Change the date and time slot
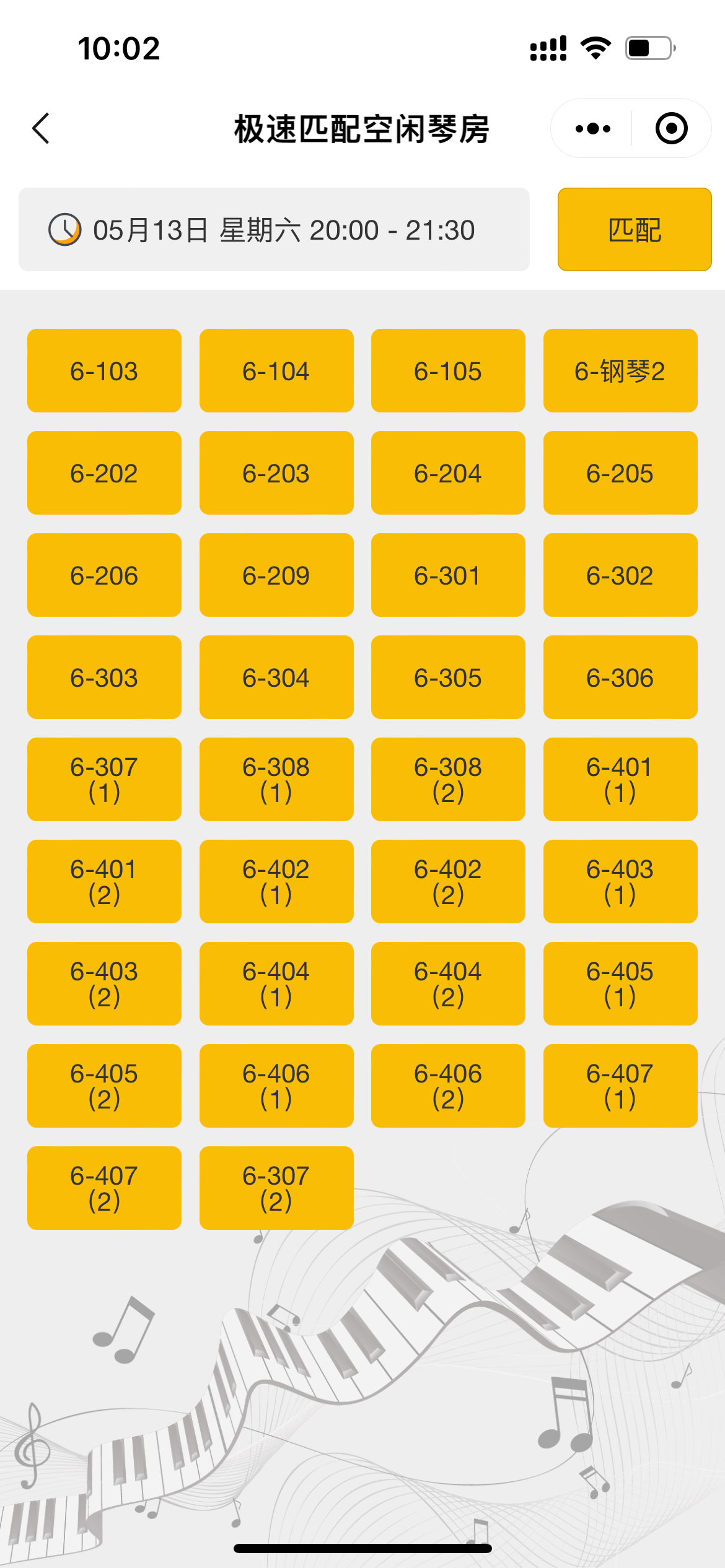This screenshot has height=1568, width=725. coord(274,230)
